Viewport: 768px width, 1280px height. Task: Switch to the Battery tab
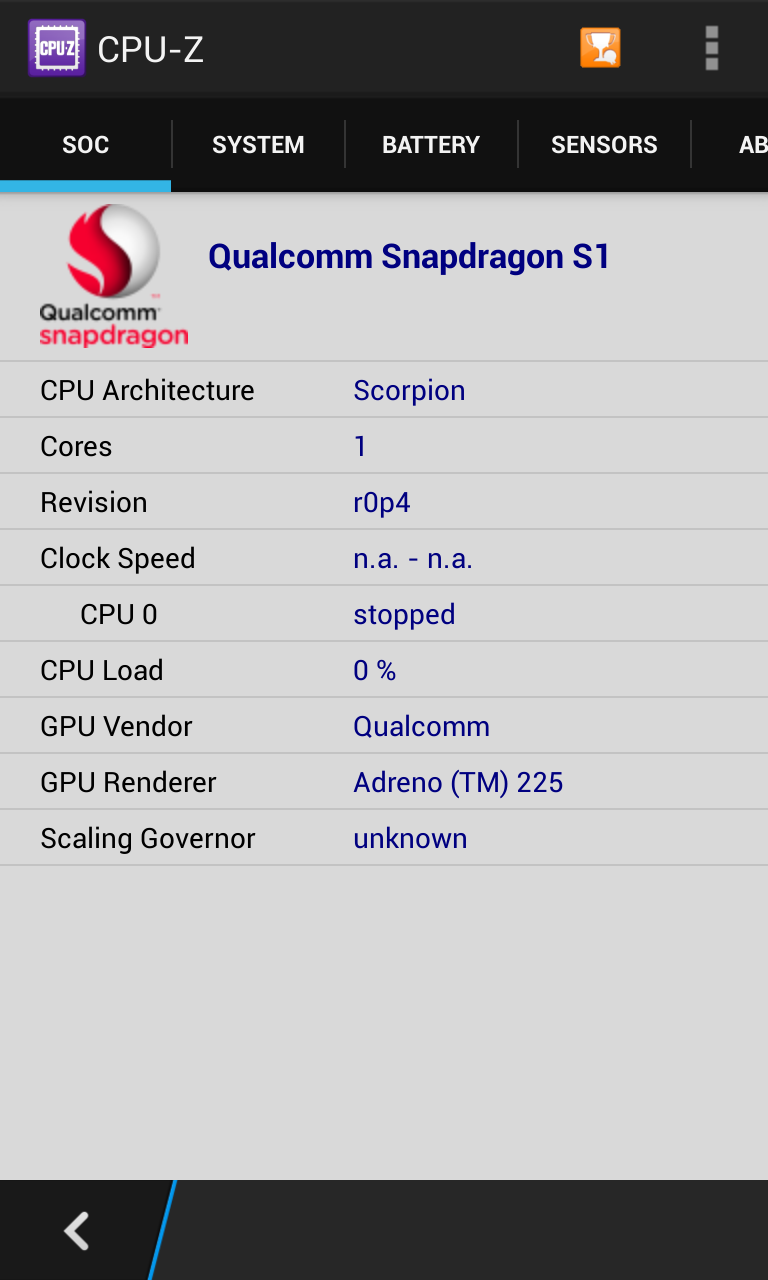(431, 145)
